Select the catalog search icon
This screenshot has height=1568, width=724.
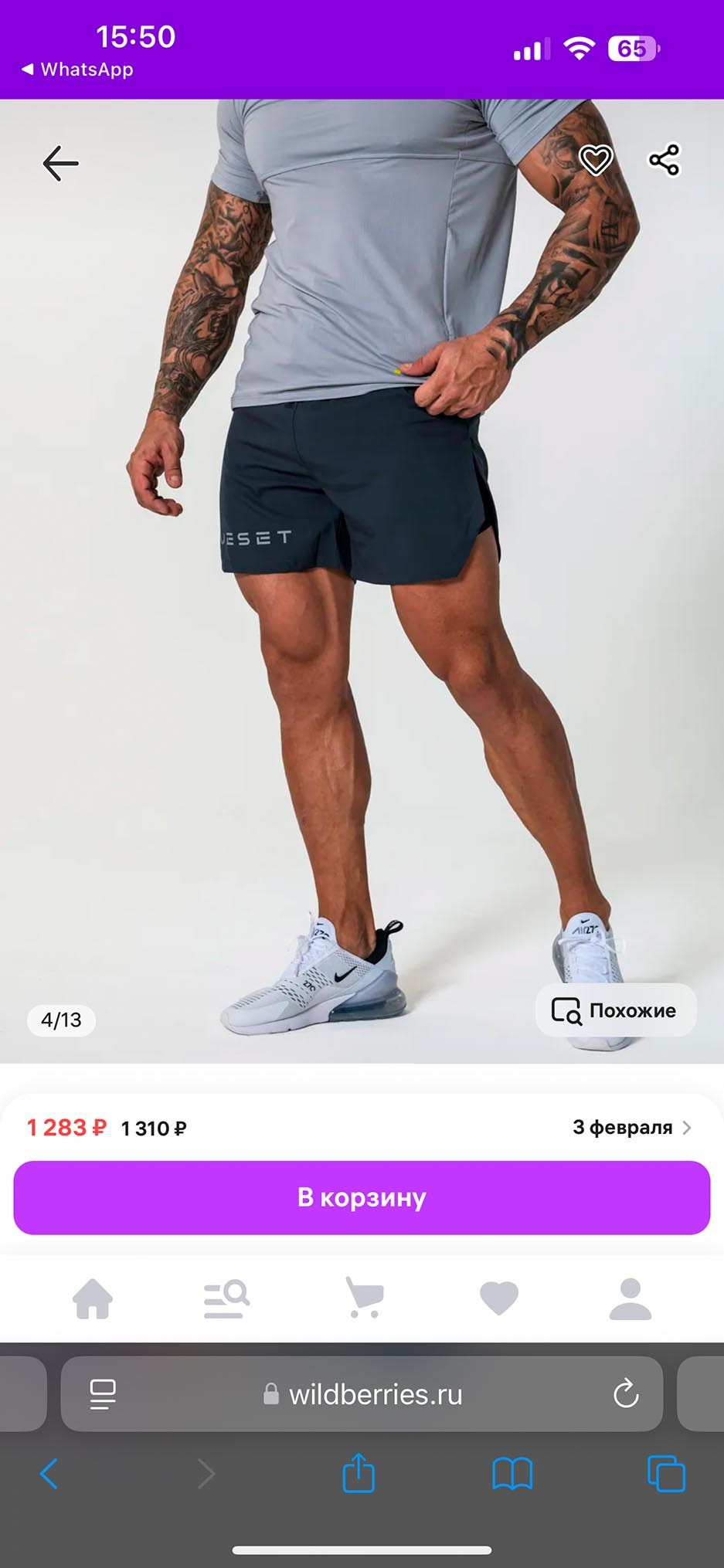[x=228, y=1296]
